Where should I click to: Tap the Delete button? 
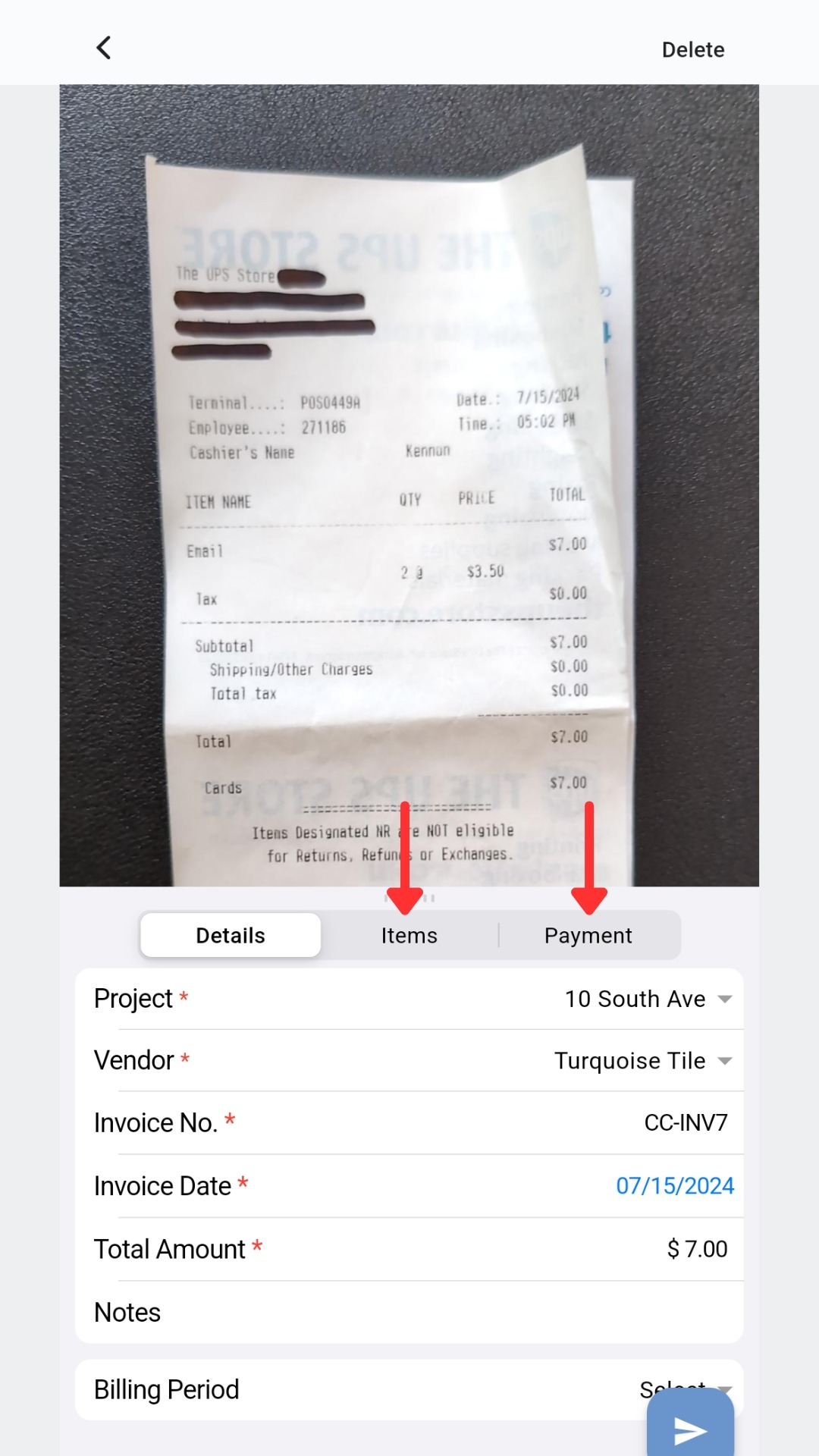pos(692,50)
